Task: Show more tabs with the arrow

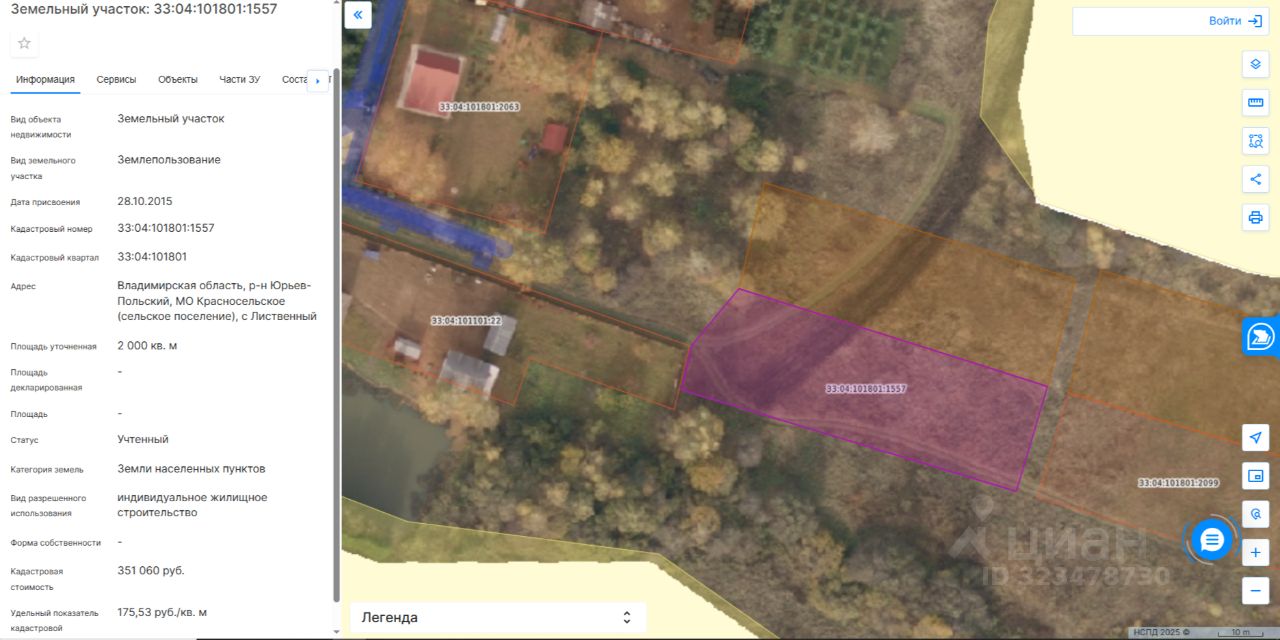Action: [x=318, y=80]
